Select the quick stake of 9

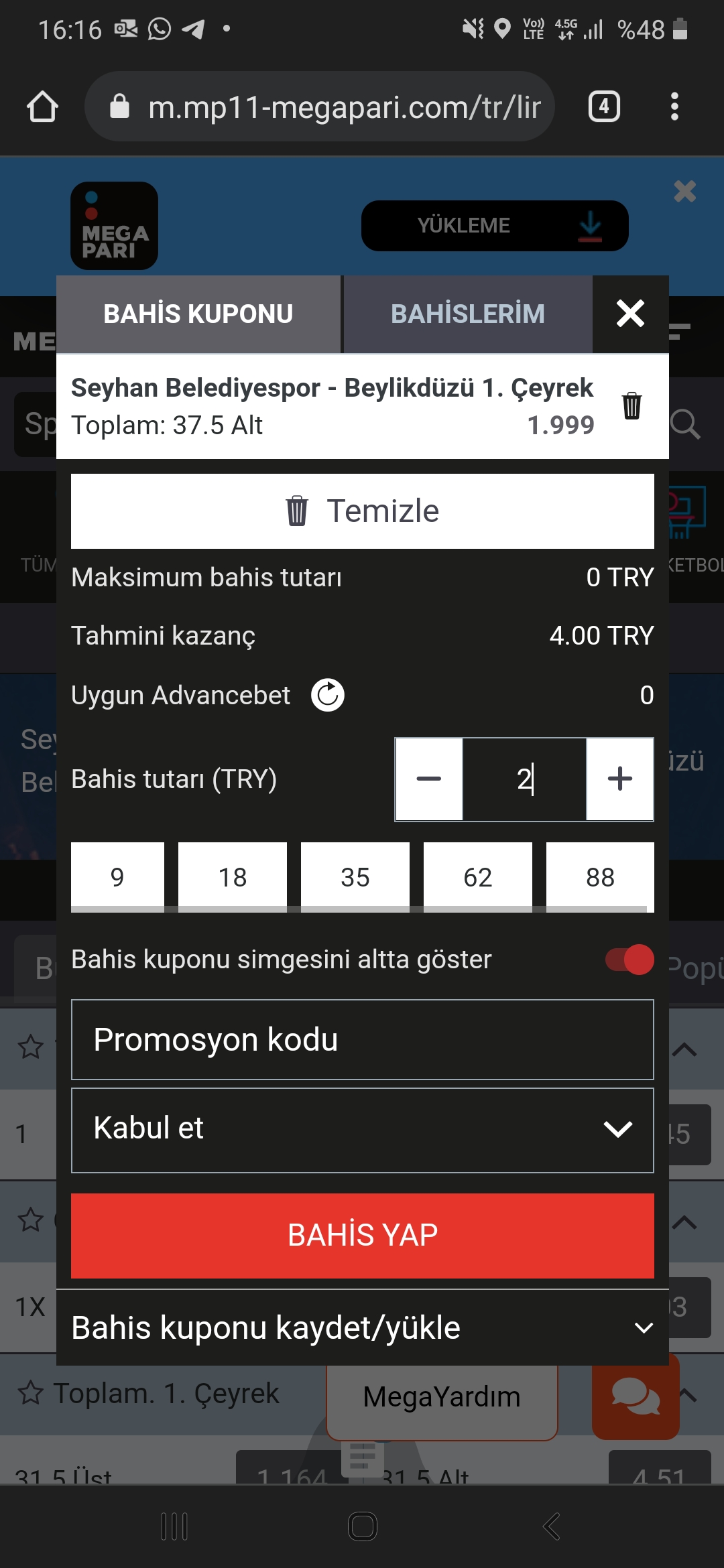(x=117, y=877)
